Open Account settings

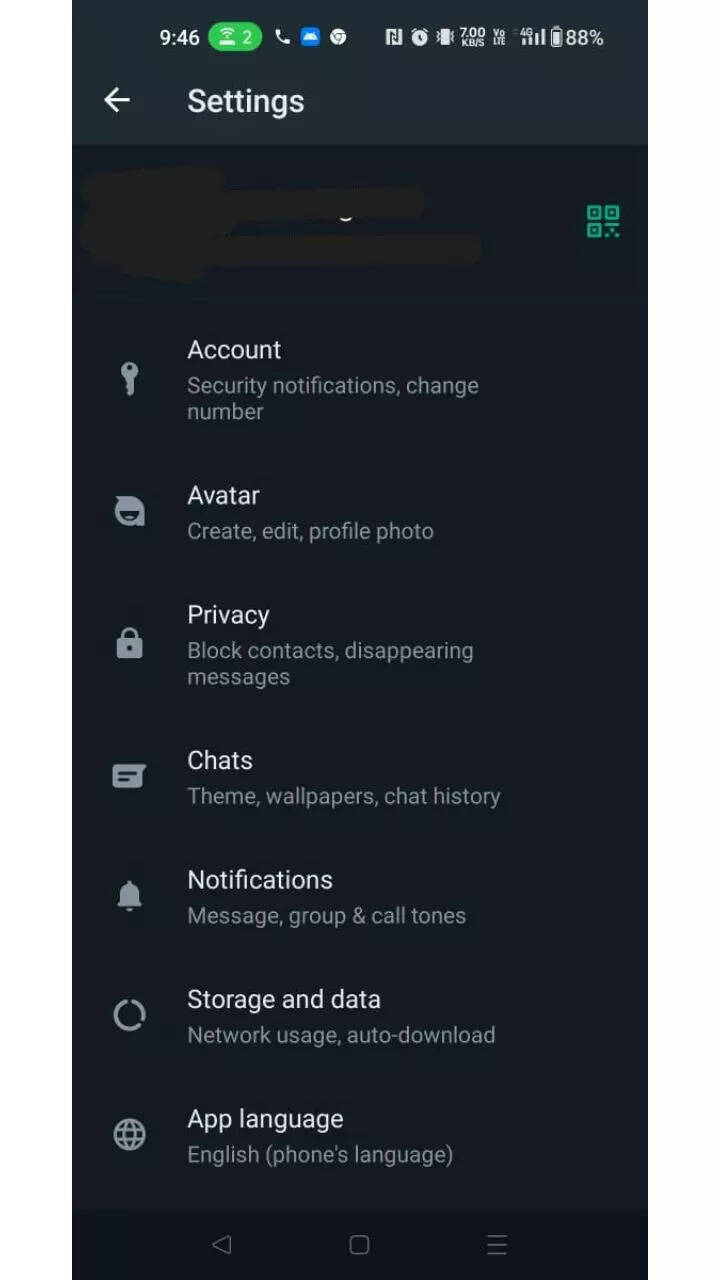333,379
